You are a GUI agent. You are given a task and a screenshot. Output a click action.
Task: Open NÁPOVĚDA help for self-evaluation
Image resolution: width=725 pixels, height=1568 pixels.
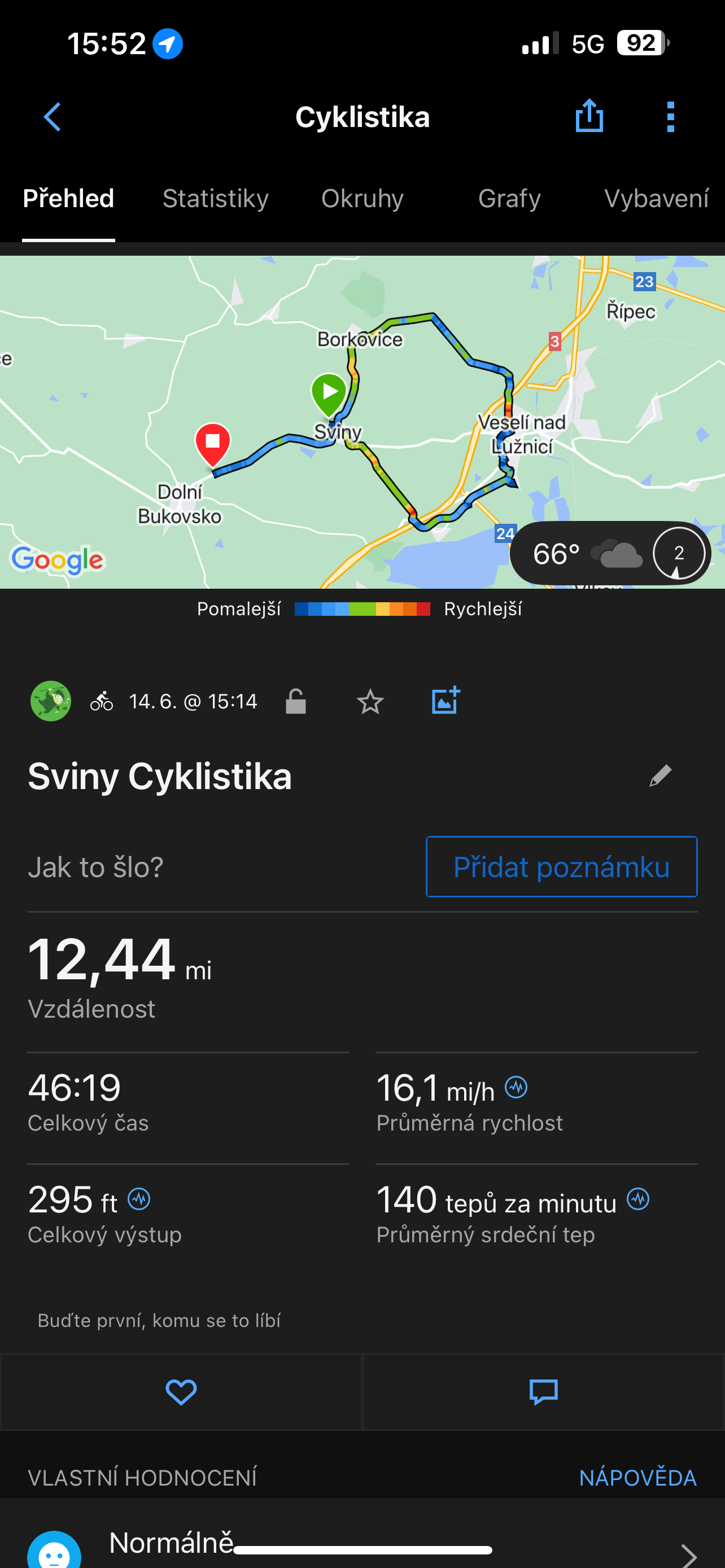click(x=637, y=1477)
